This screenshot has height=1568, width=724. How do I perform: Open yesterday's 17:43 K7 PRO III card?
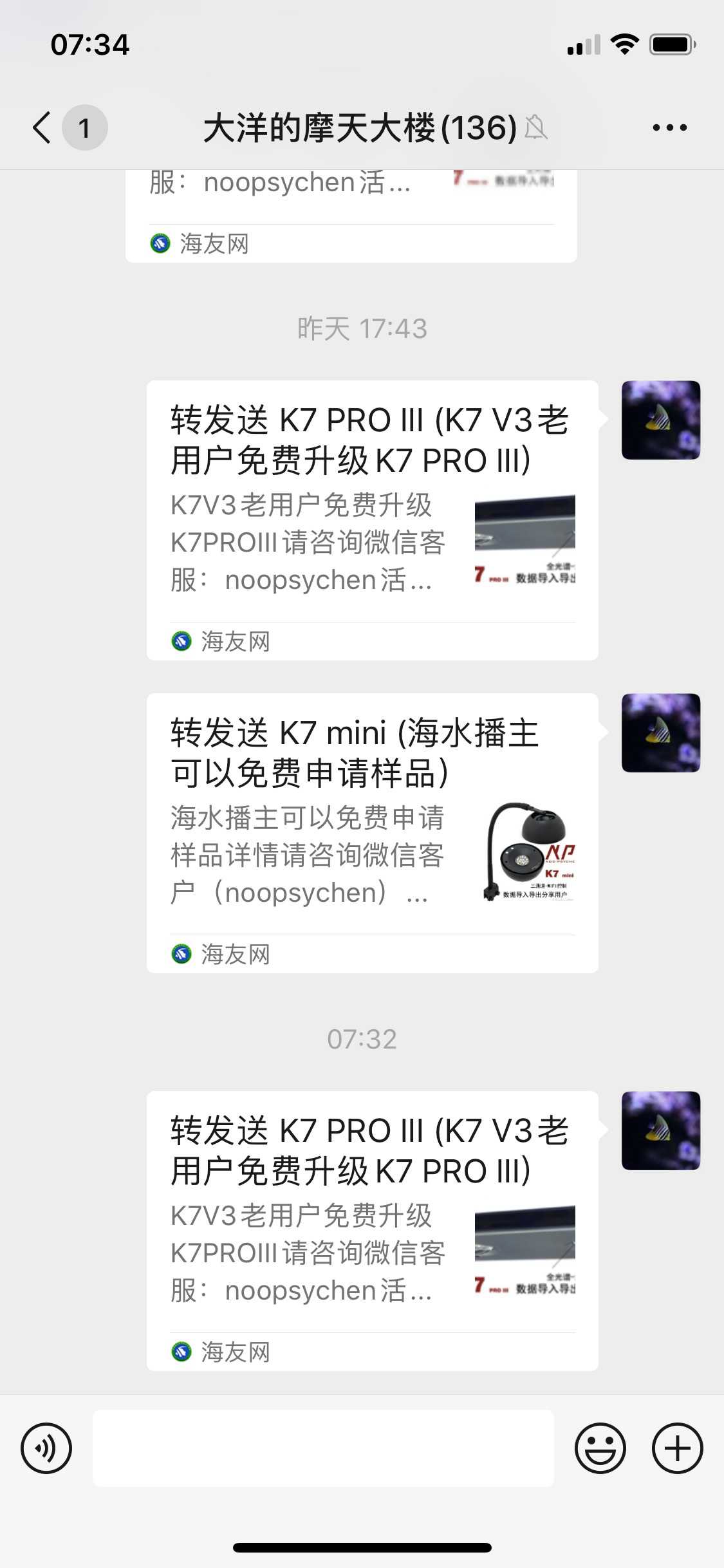pyautogui.click(x=372, y=519)
